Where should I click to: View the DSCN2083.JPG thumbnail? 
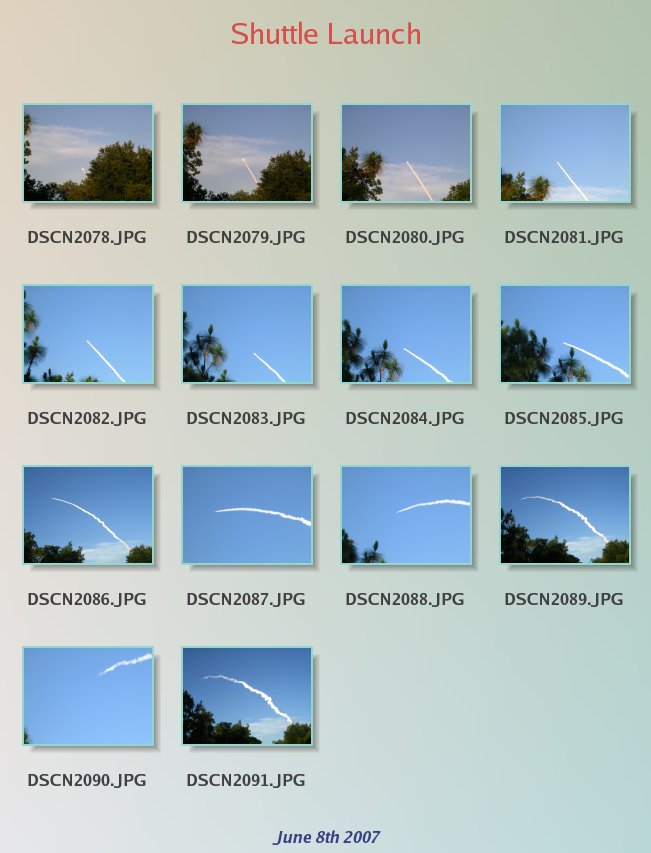[247, 334]
